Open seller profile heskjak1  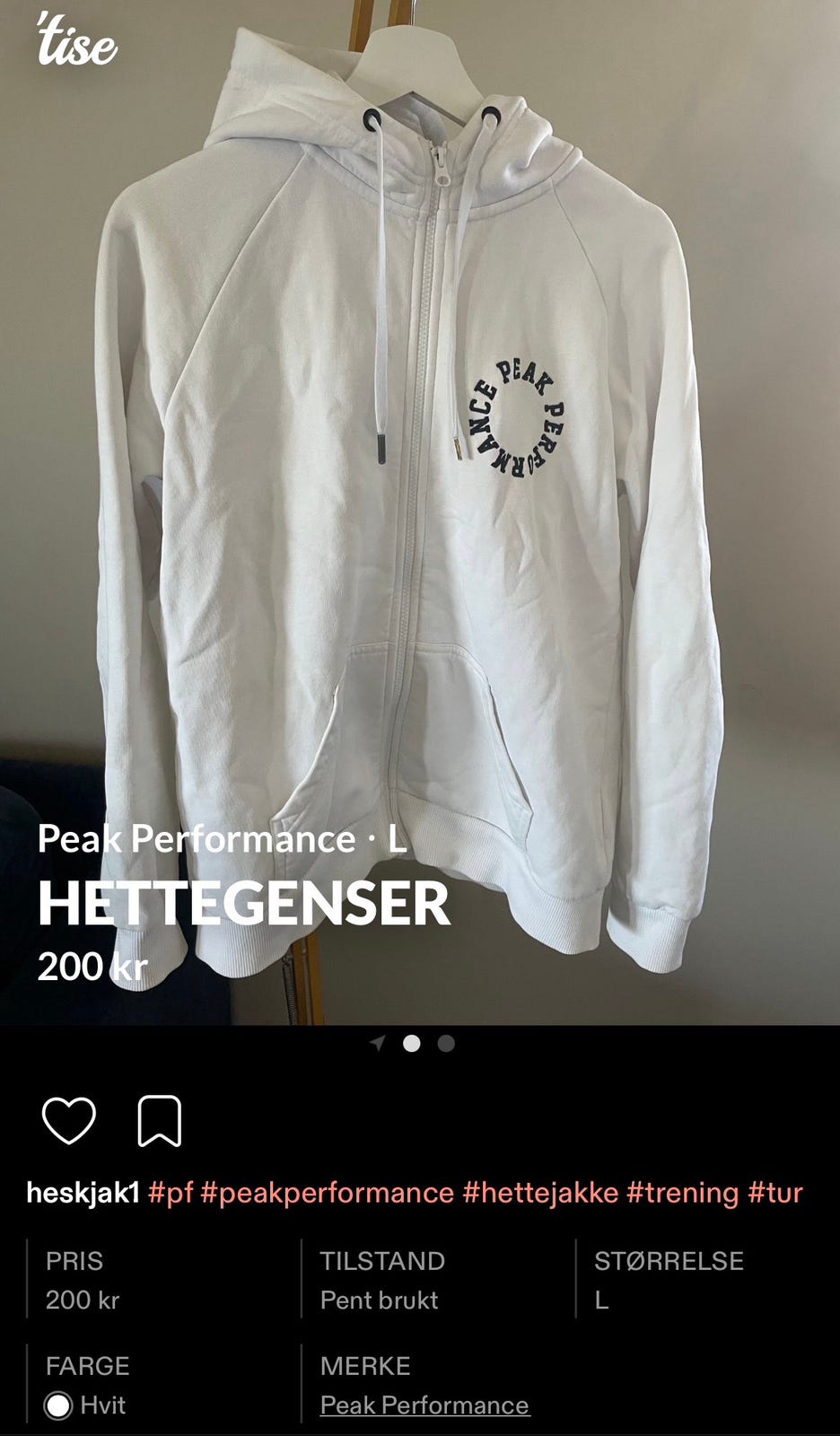[x=83, y=1193]
